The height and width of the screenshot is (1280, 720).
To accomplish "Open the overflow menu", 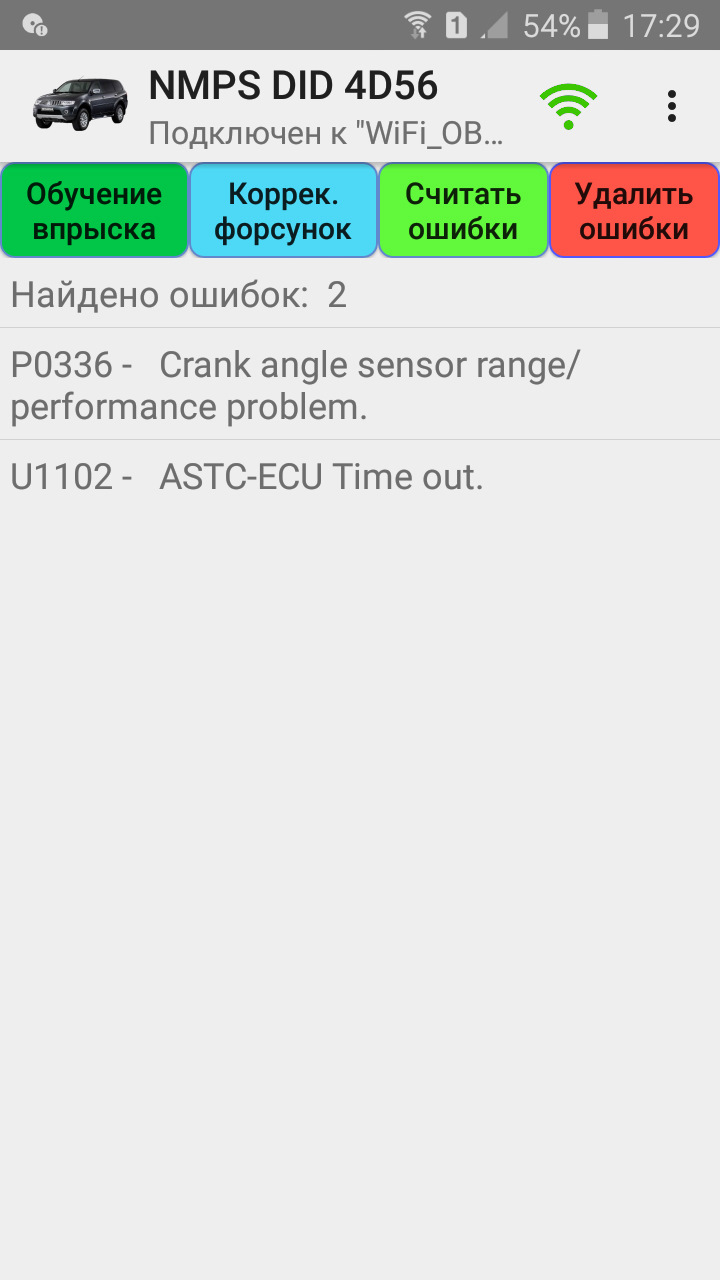I will pyautogui.click(x=672, y=106).
